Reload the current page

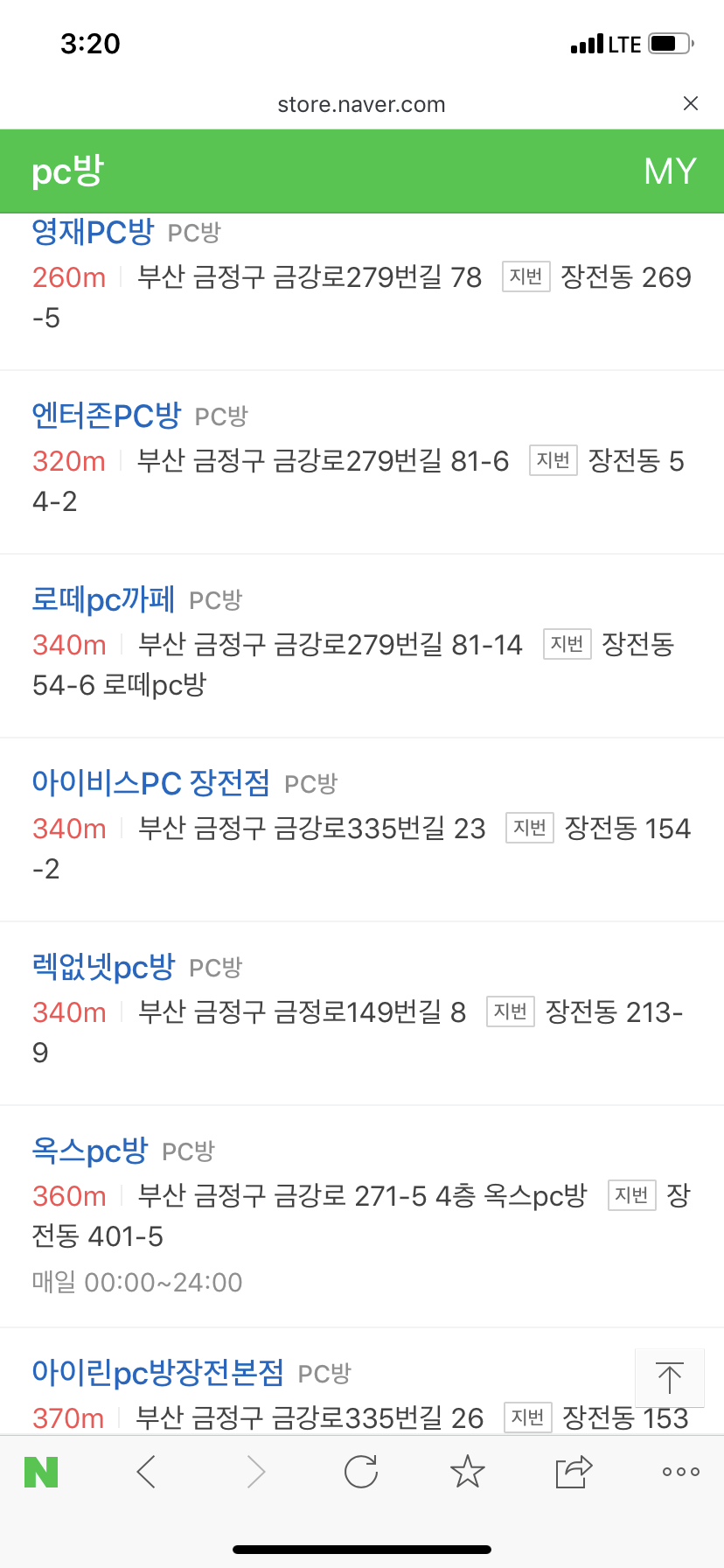(361, 1472)
